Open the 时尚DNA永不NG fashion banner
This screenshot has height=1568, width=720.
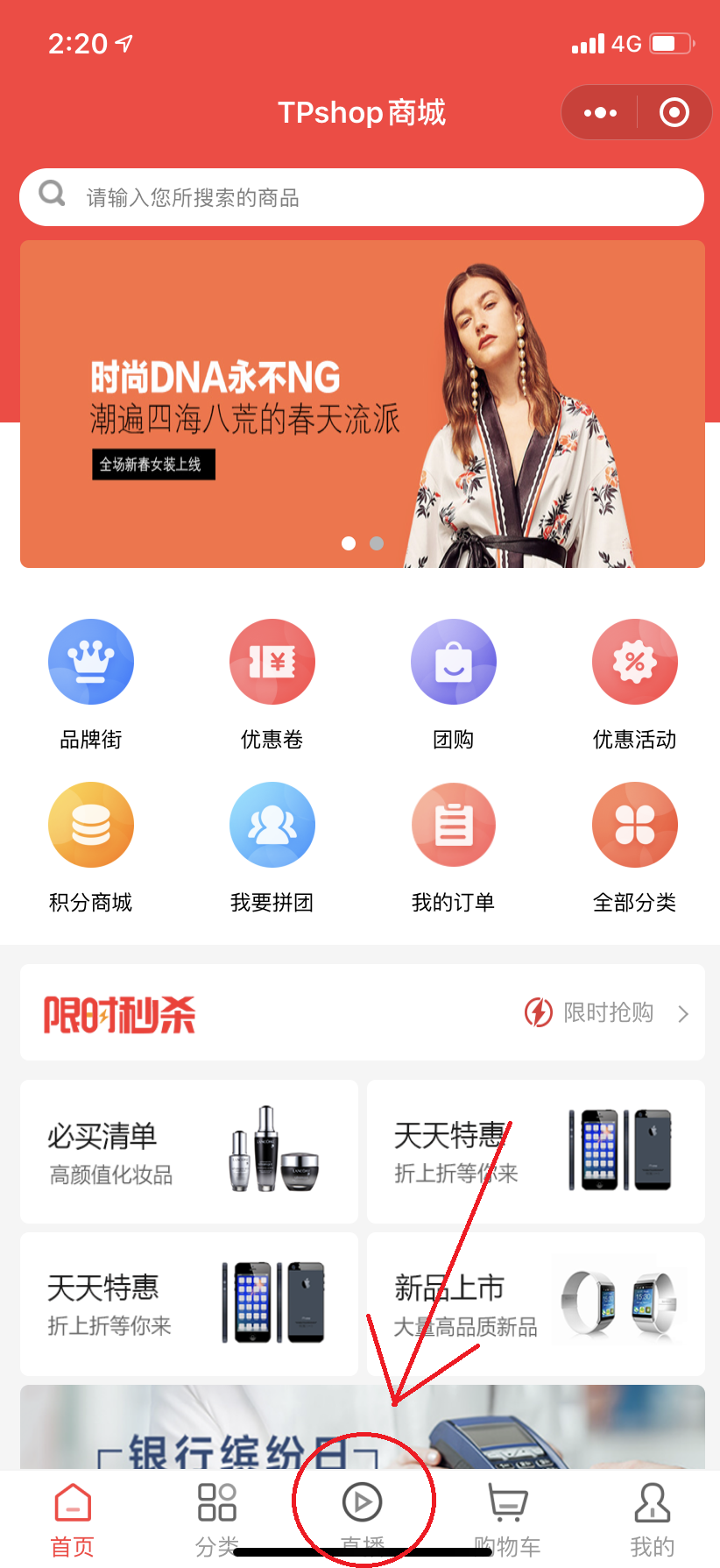362,404
